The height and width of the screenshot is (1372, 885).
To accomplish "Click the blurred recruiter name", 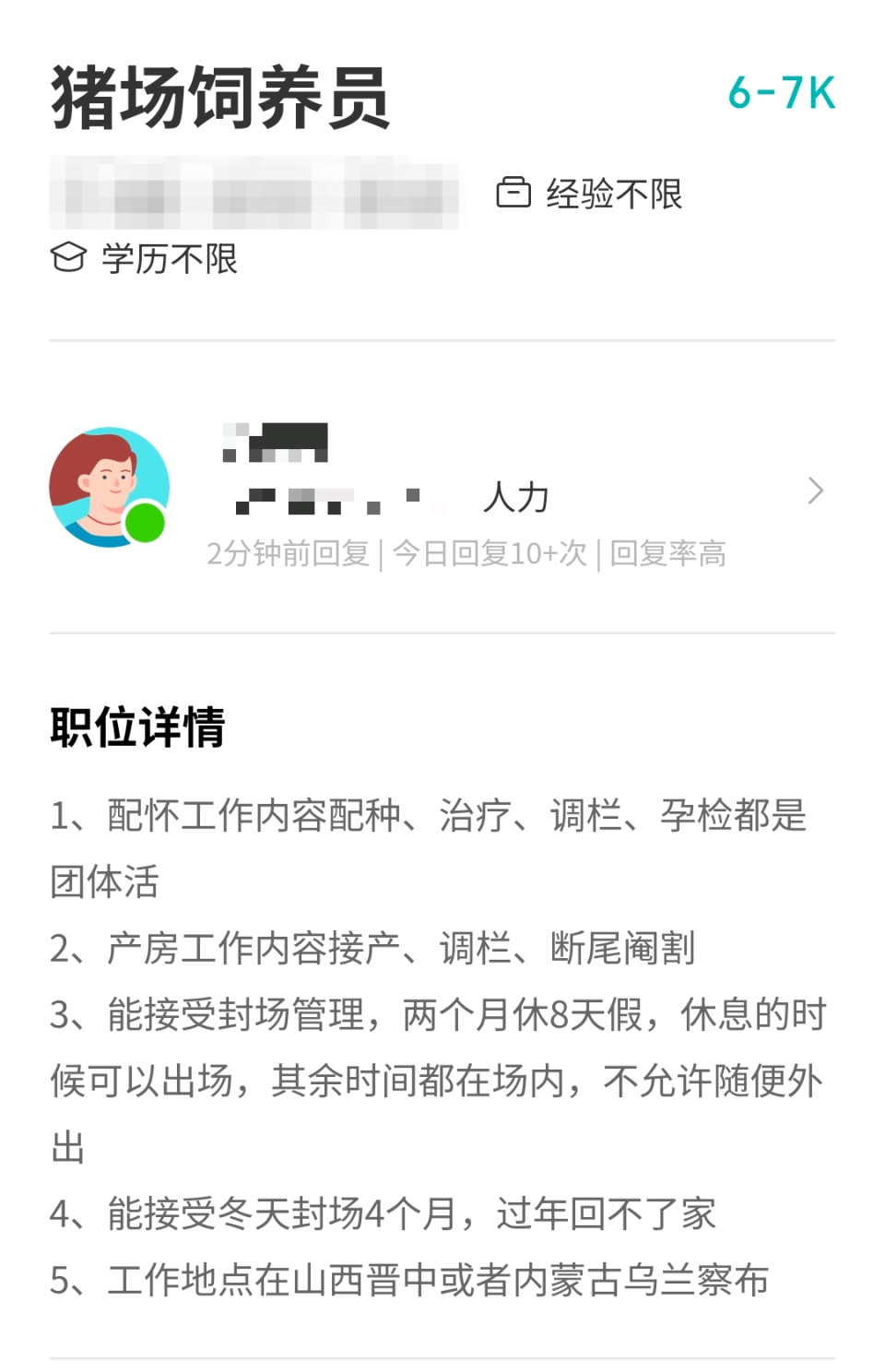I will (x=274, y=443).
